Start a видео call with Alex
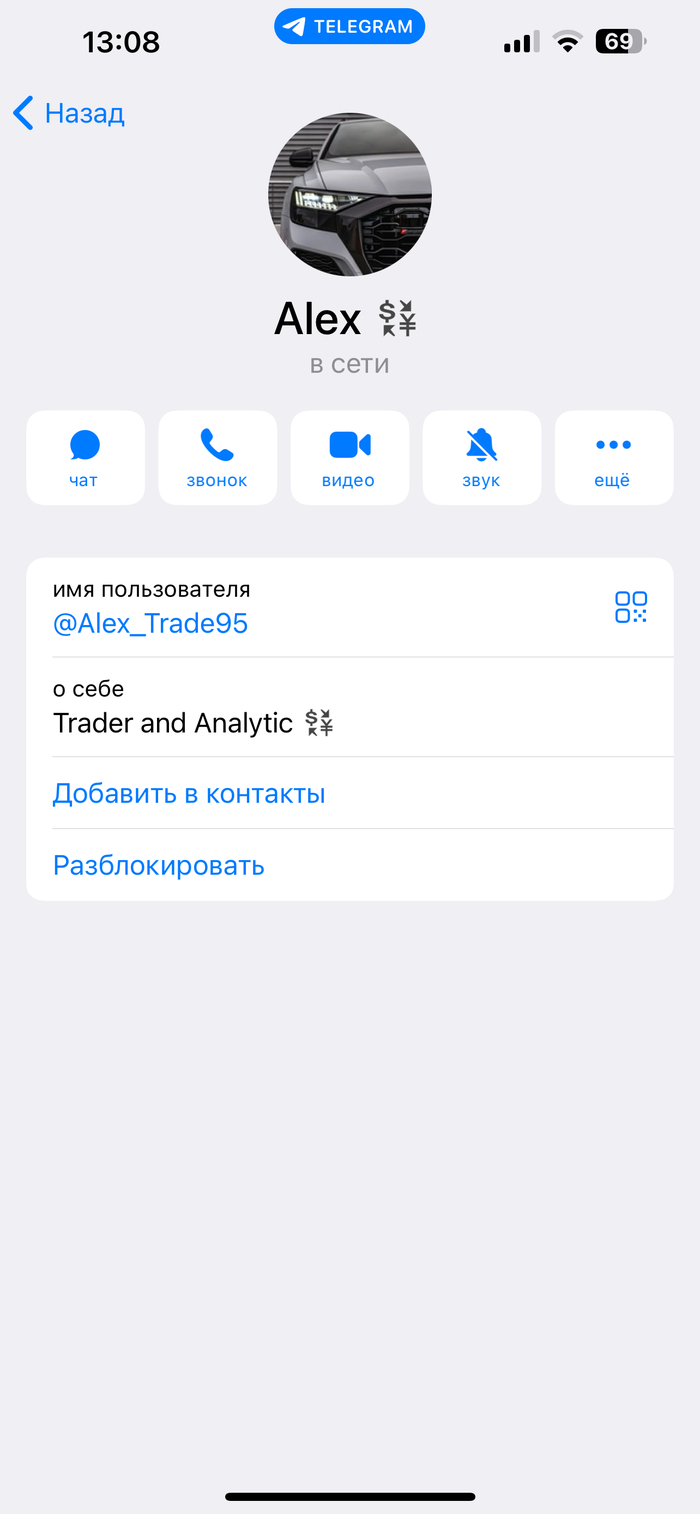The height and width of the screenshot is (1514, 700). pos(349,457)
